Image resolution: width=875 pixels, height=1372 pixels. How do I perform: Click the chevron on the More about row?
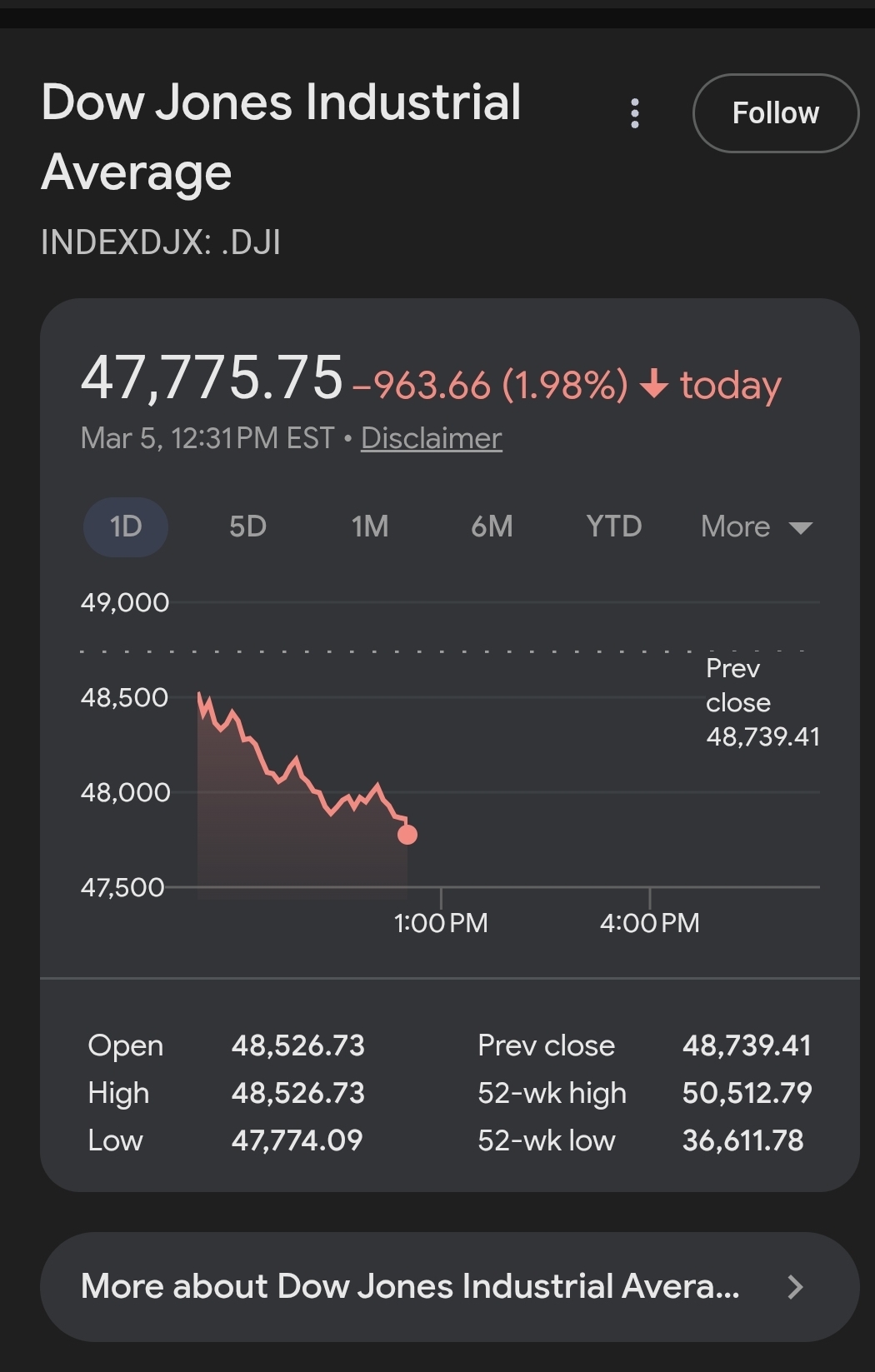[x=796, y=1286]
